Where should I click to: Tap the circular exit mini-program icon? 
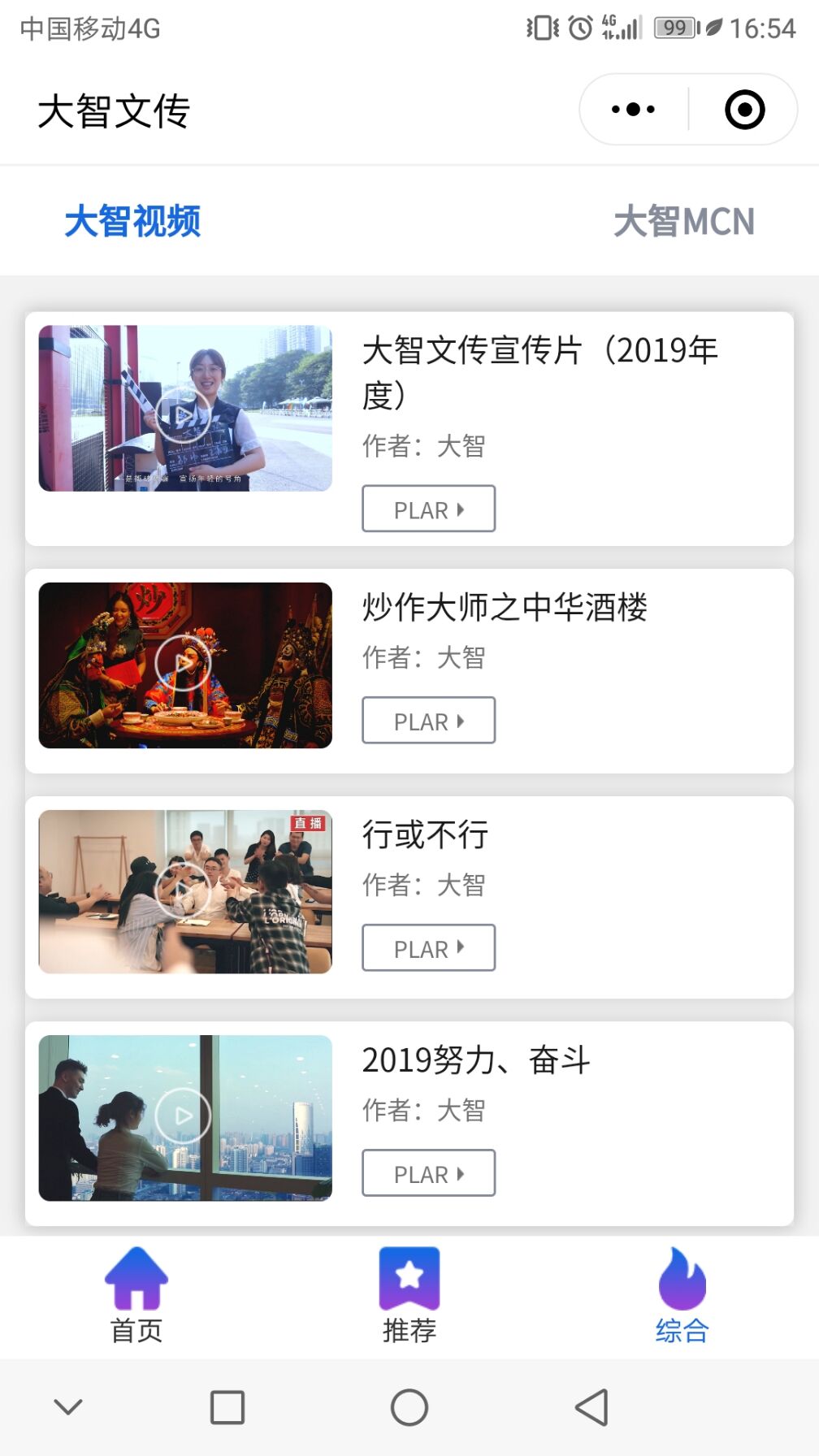(744, 108)
